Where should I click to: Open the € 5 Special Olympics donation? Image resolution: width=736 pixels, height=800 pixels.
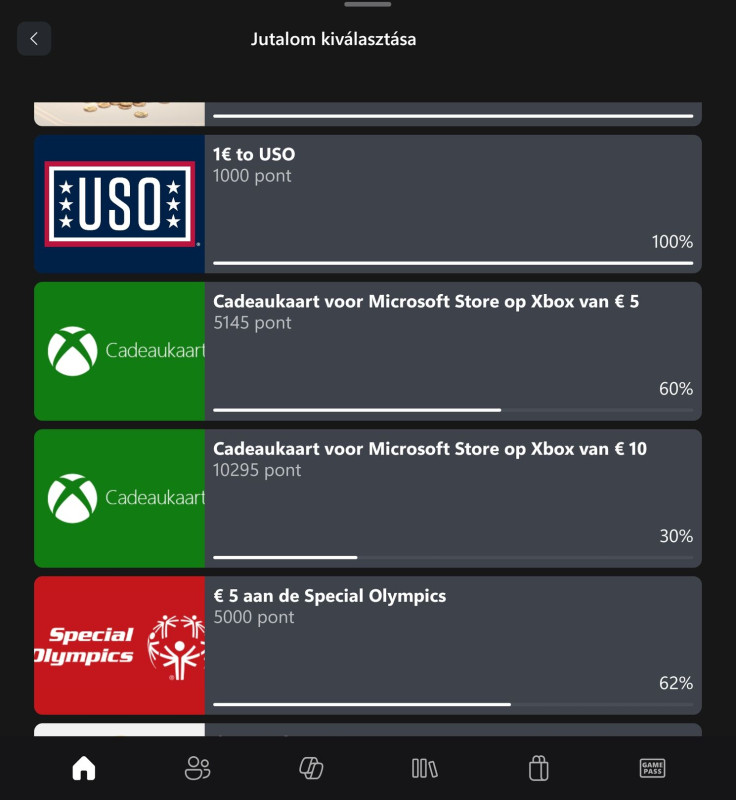(367, 645)
